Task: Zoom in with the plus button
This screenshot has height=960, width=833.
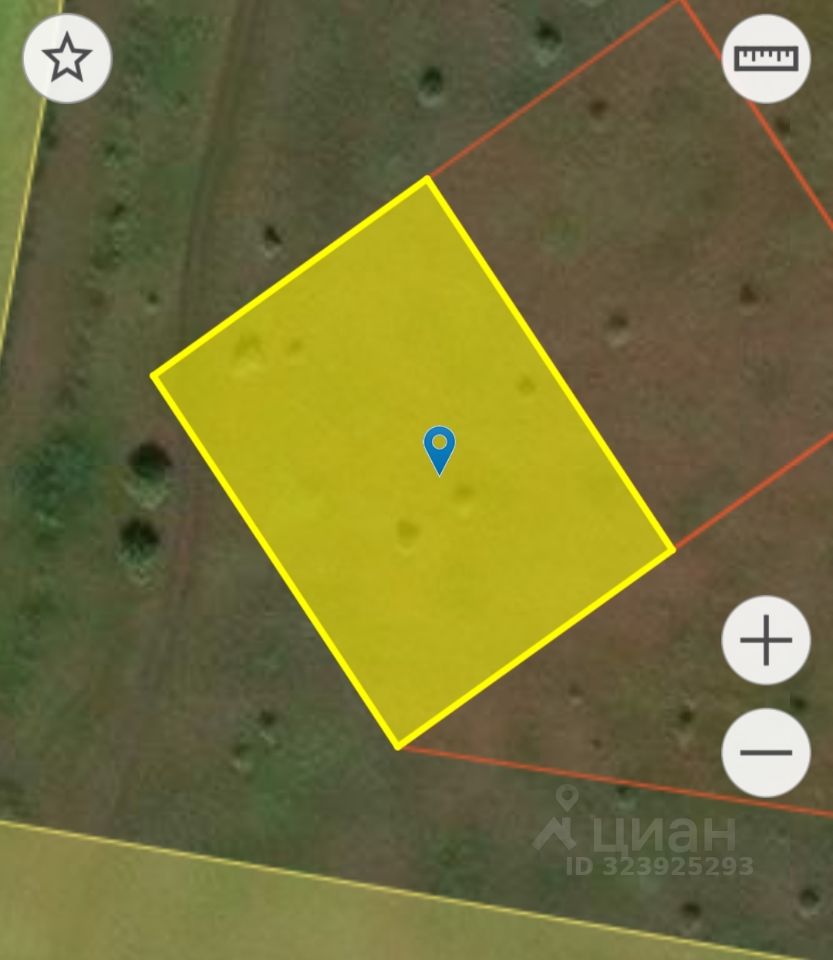Action: coord(766,640)
